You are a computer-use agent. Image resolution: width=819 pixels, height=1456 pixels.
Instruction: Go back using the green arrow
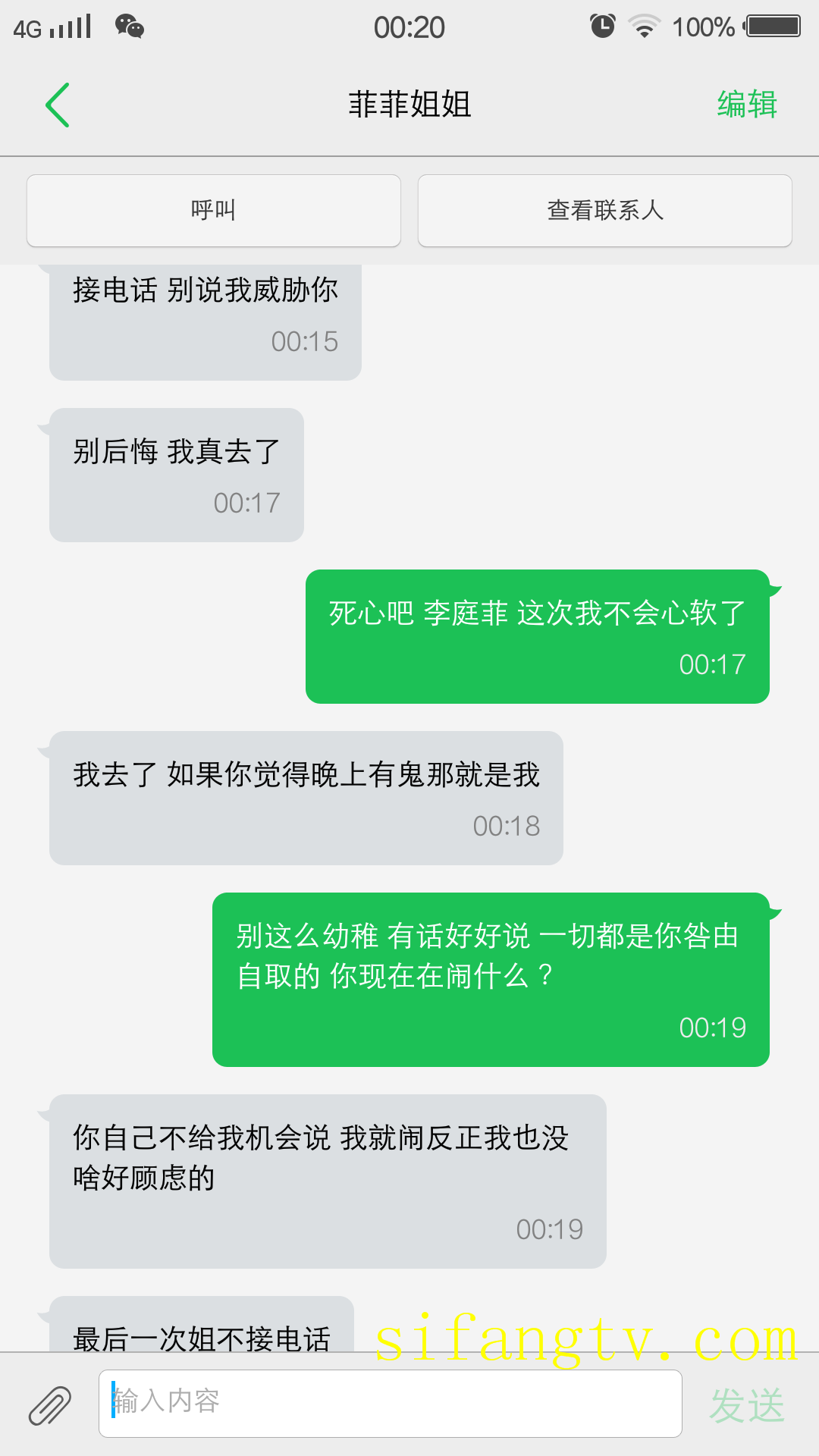[58, 105]
